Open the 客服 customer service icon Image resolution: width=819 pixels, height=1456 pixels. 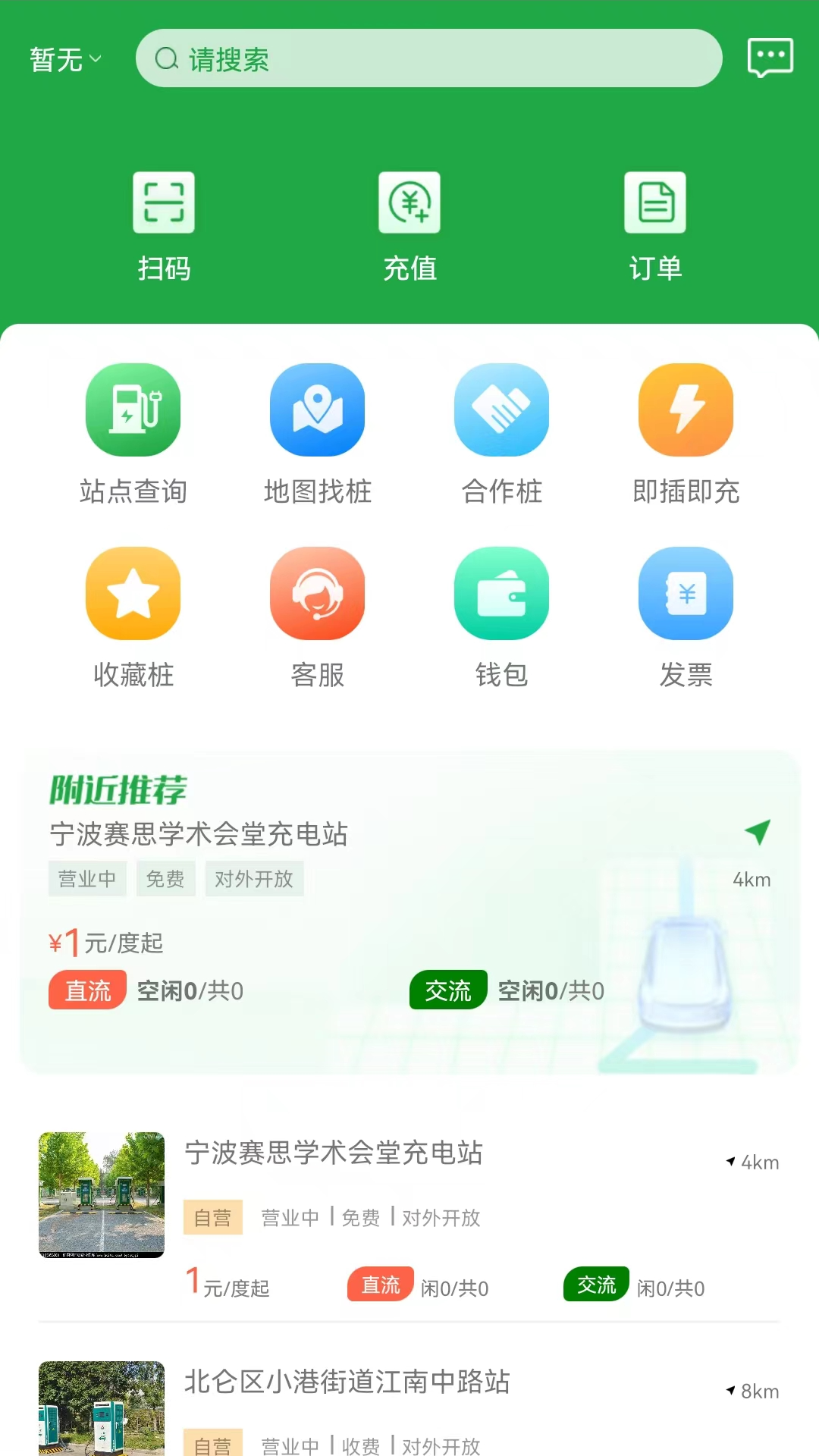[x=317, y=622]
